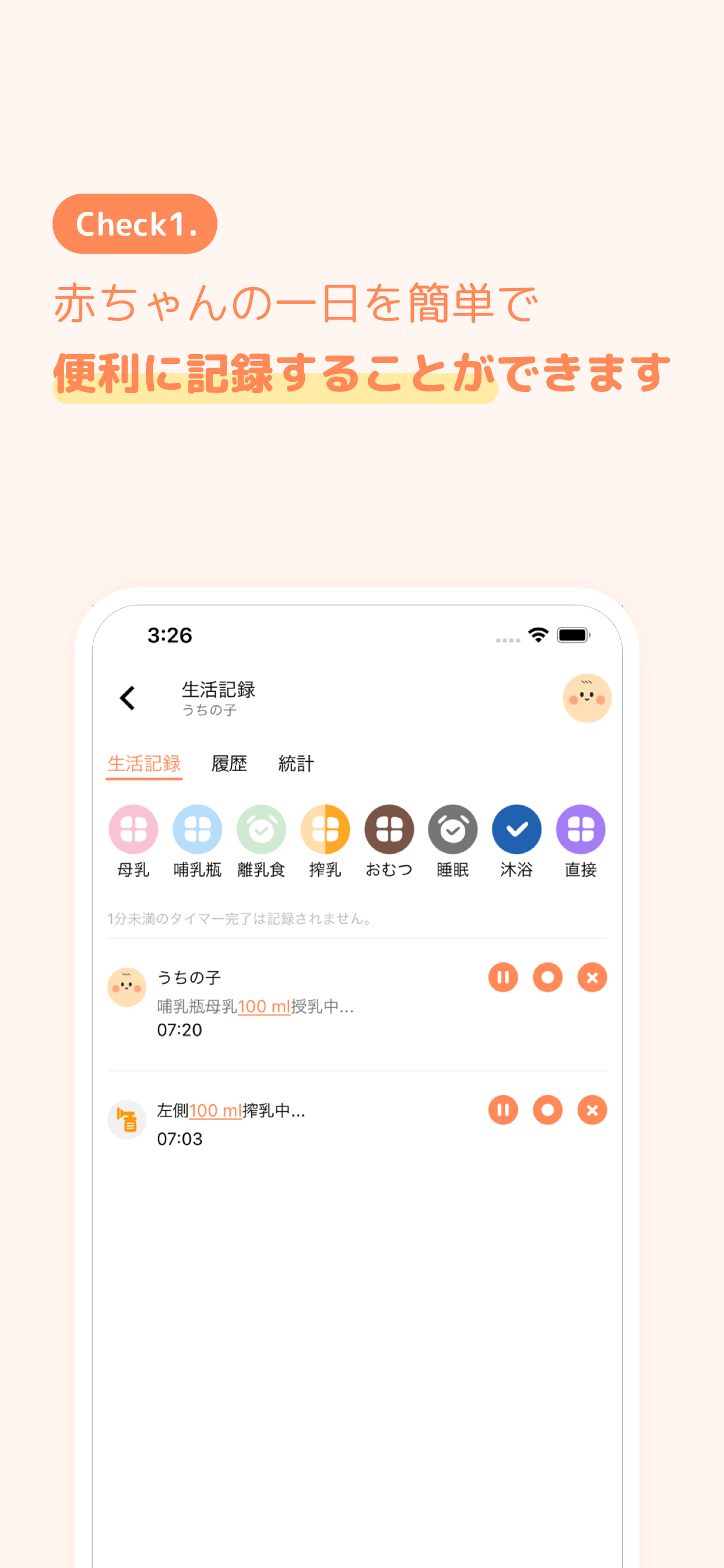Viewport: 724px width, 1568px height.
Task: Tap the おむつ (diaper) record icon
Action: click(x=389, y=829)
